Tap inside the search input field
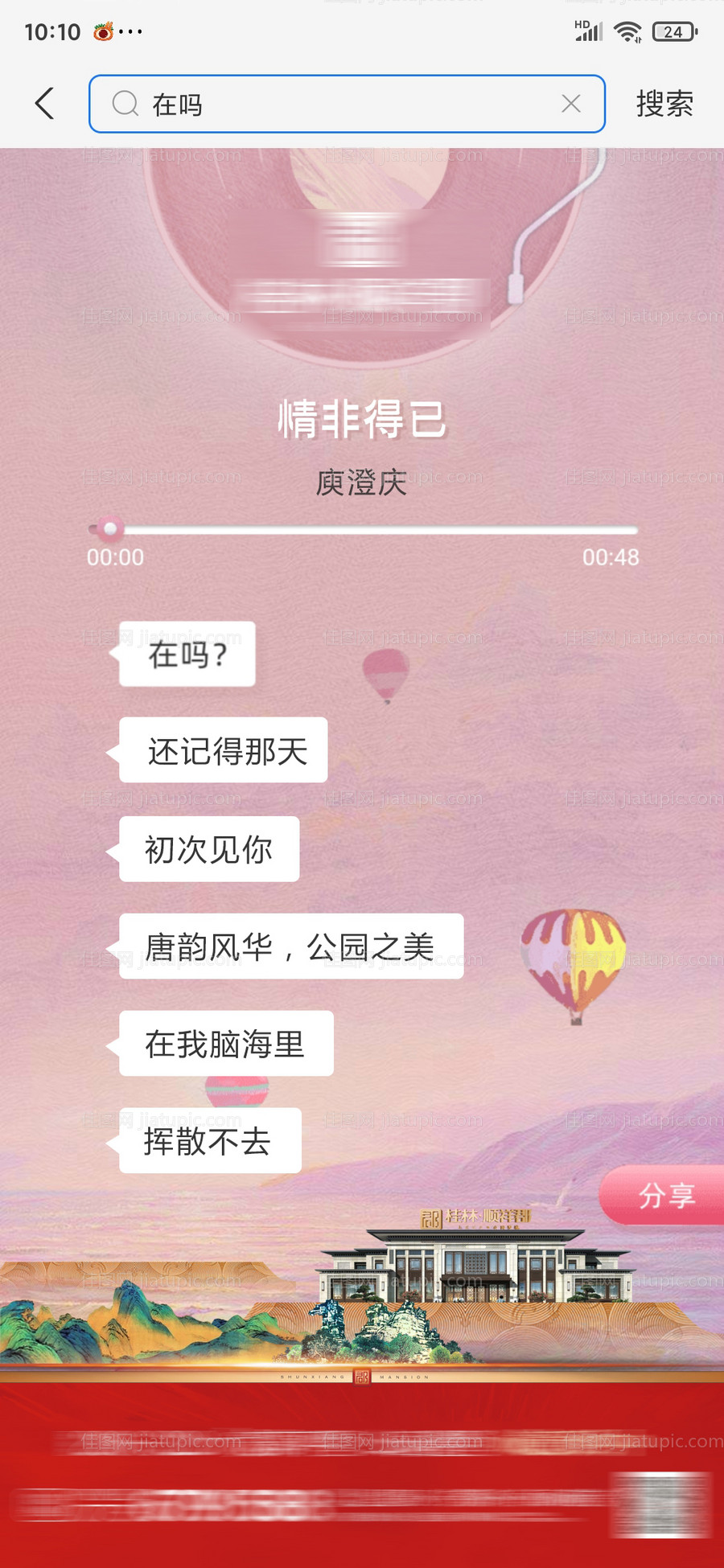The width and height of the screenshot is (724, 1568). coord(322,103)
